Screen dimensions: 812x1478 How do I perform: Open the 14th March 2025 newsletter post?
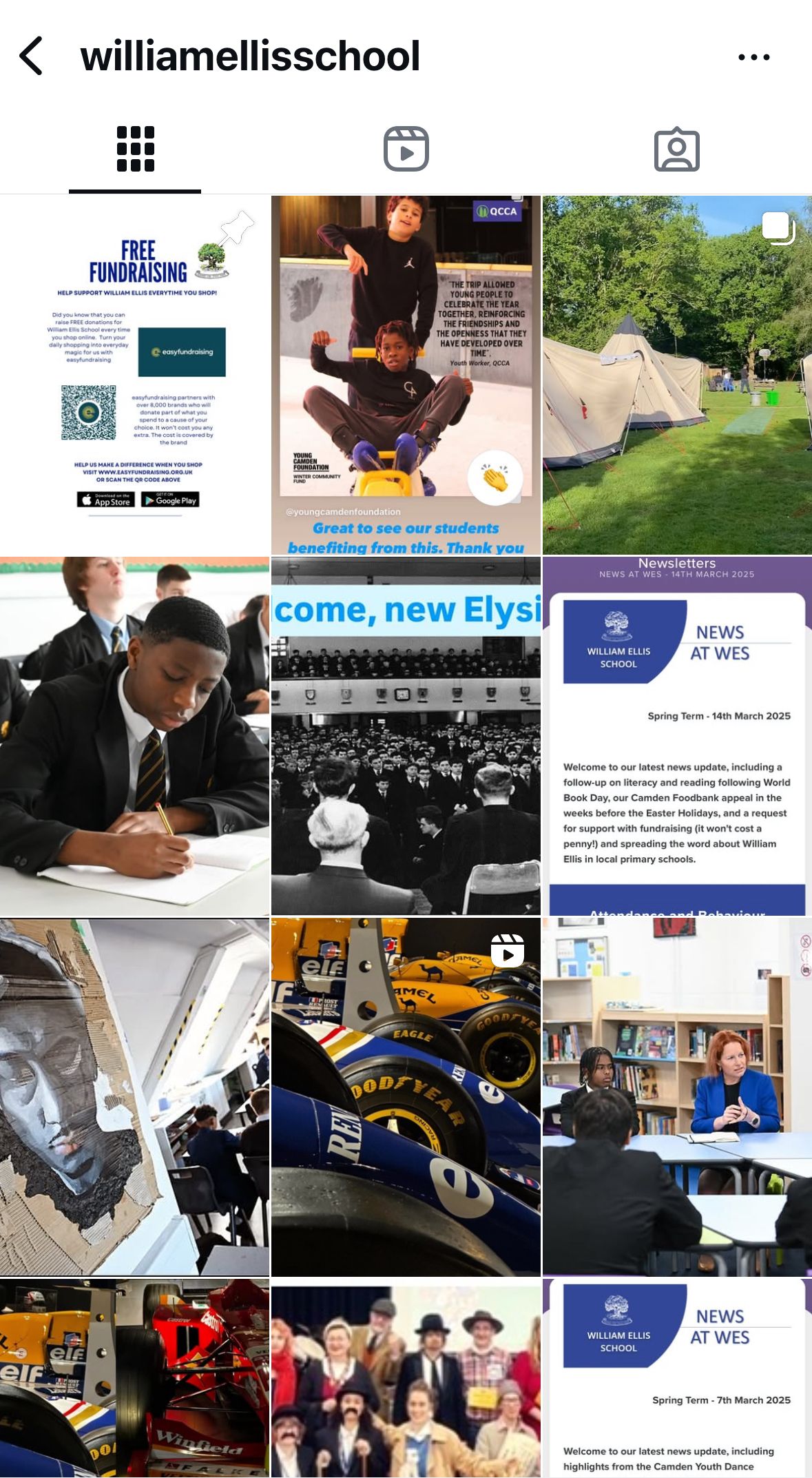(677, 736)
